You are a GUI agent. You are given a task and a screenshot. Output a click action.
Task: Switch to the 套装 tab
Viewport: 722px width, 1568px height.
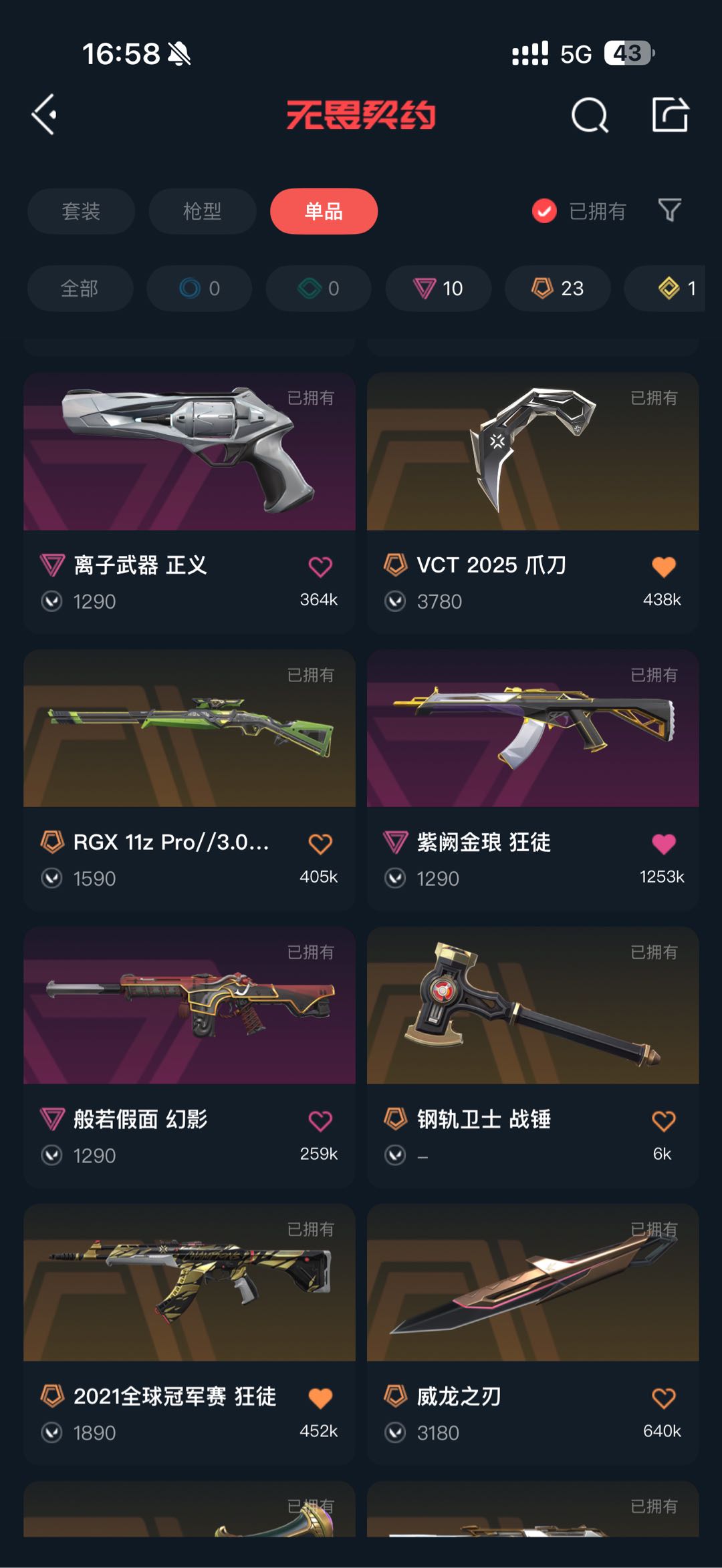pyautogui.click(x=81, y=211)
